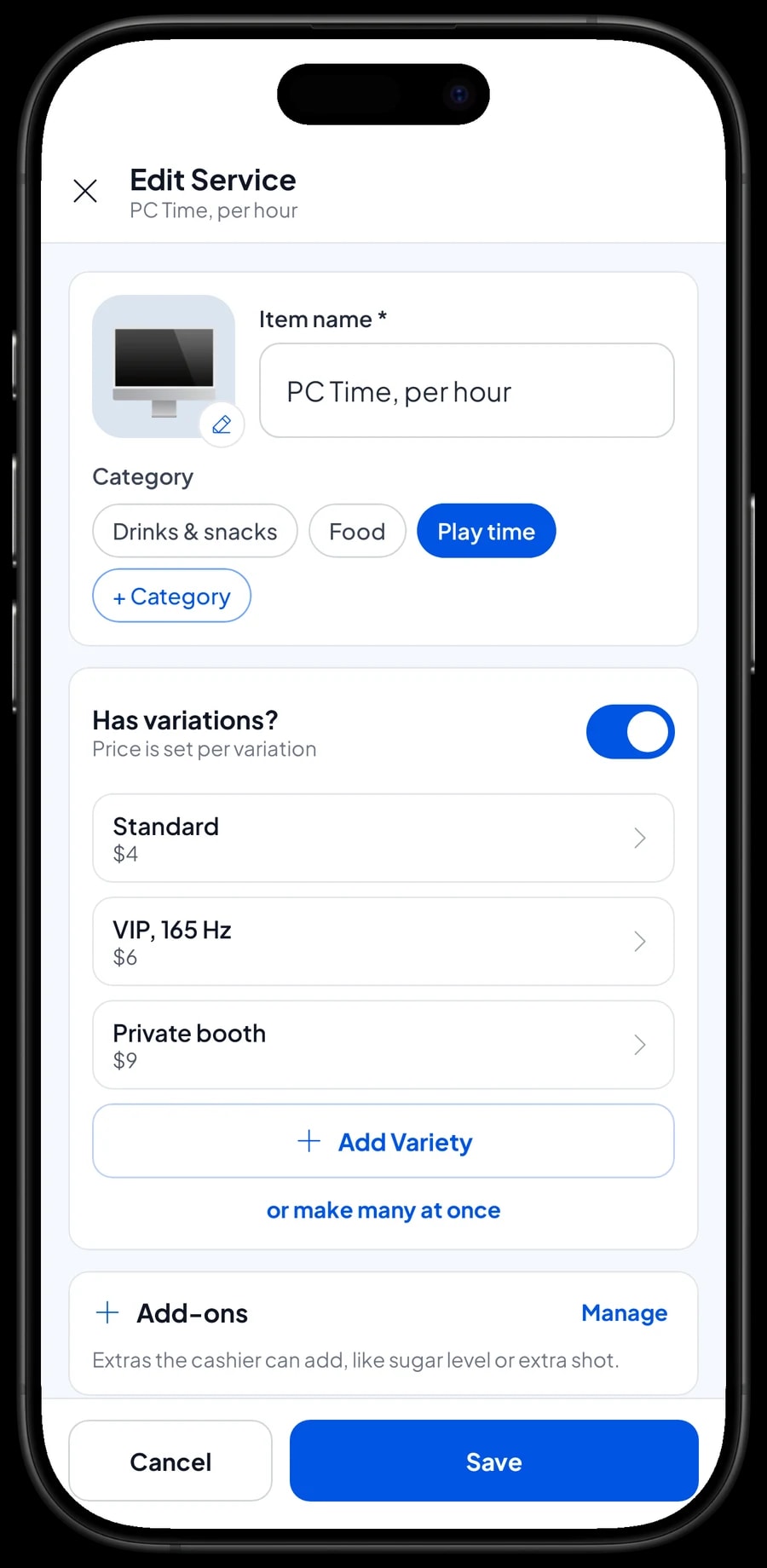Open the VIP, 165 Hz variation
The image size is (767, 1568).
pyautogui.click(x=383, y=942)
